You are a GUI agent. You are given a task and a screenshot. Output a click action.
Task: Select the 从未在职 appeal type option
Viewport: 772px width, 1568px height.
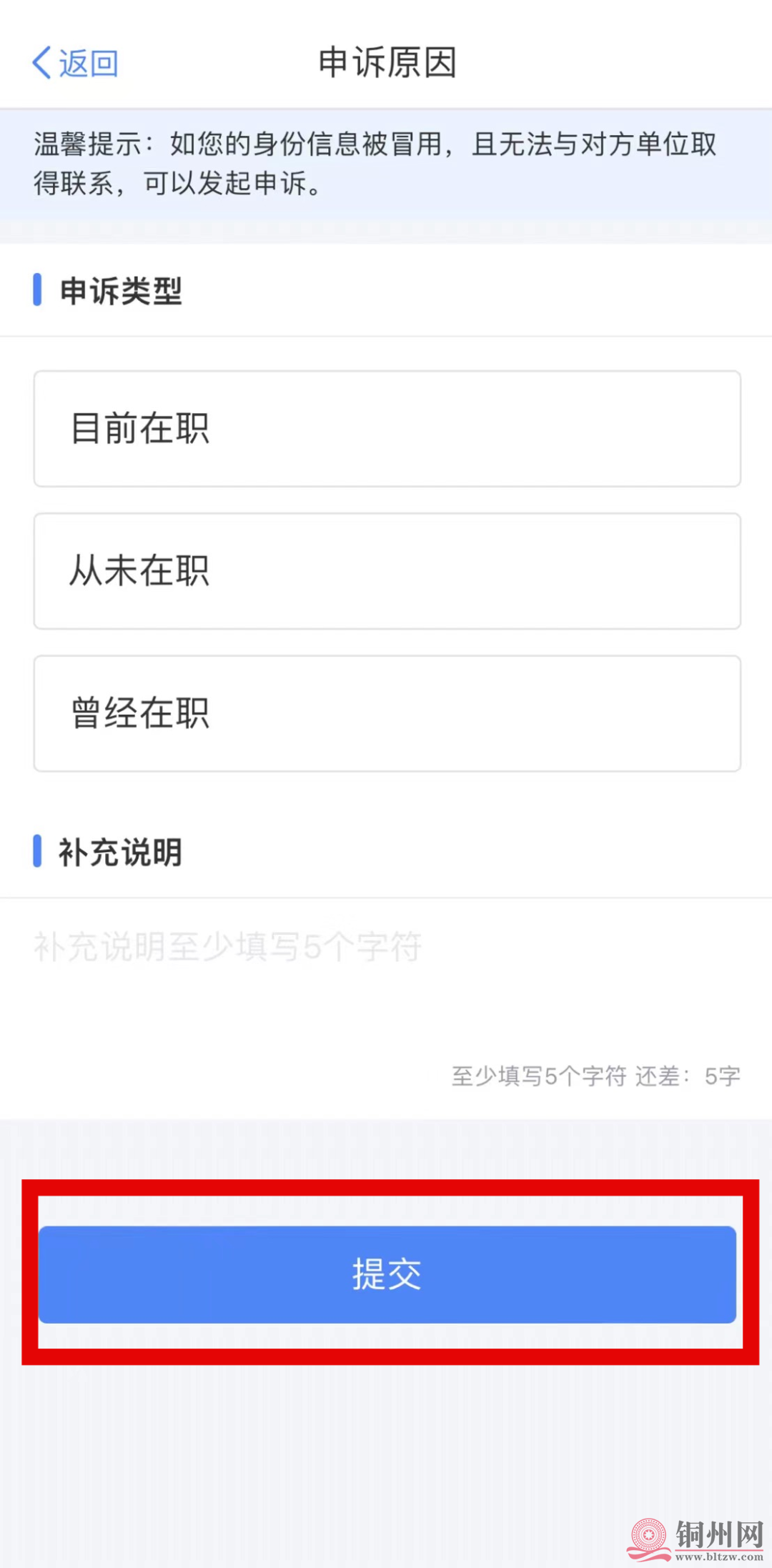pyautogui.click(x=386, y=570)
